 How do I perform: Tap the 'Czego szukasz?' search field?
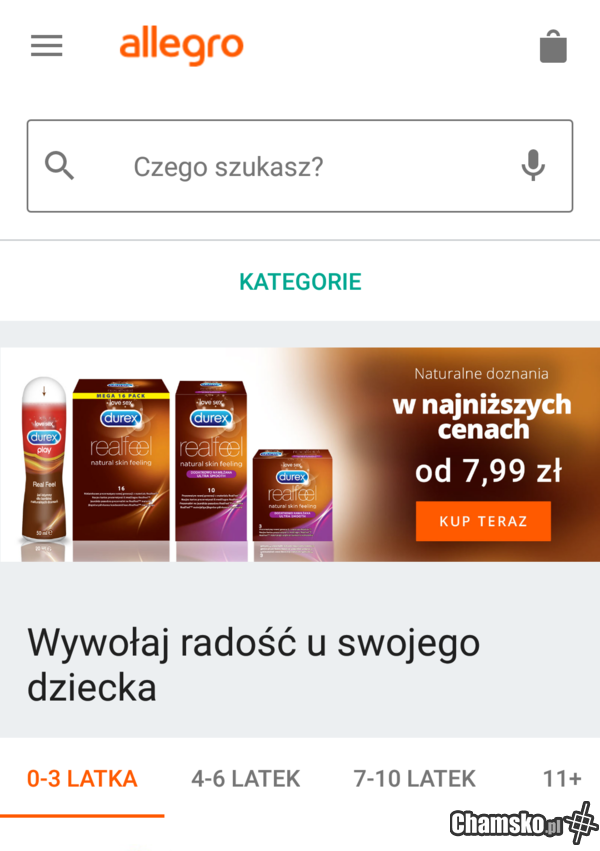tap(300, 166)
